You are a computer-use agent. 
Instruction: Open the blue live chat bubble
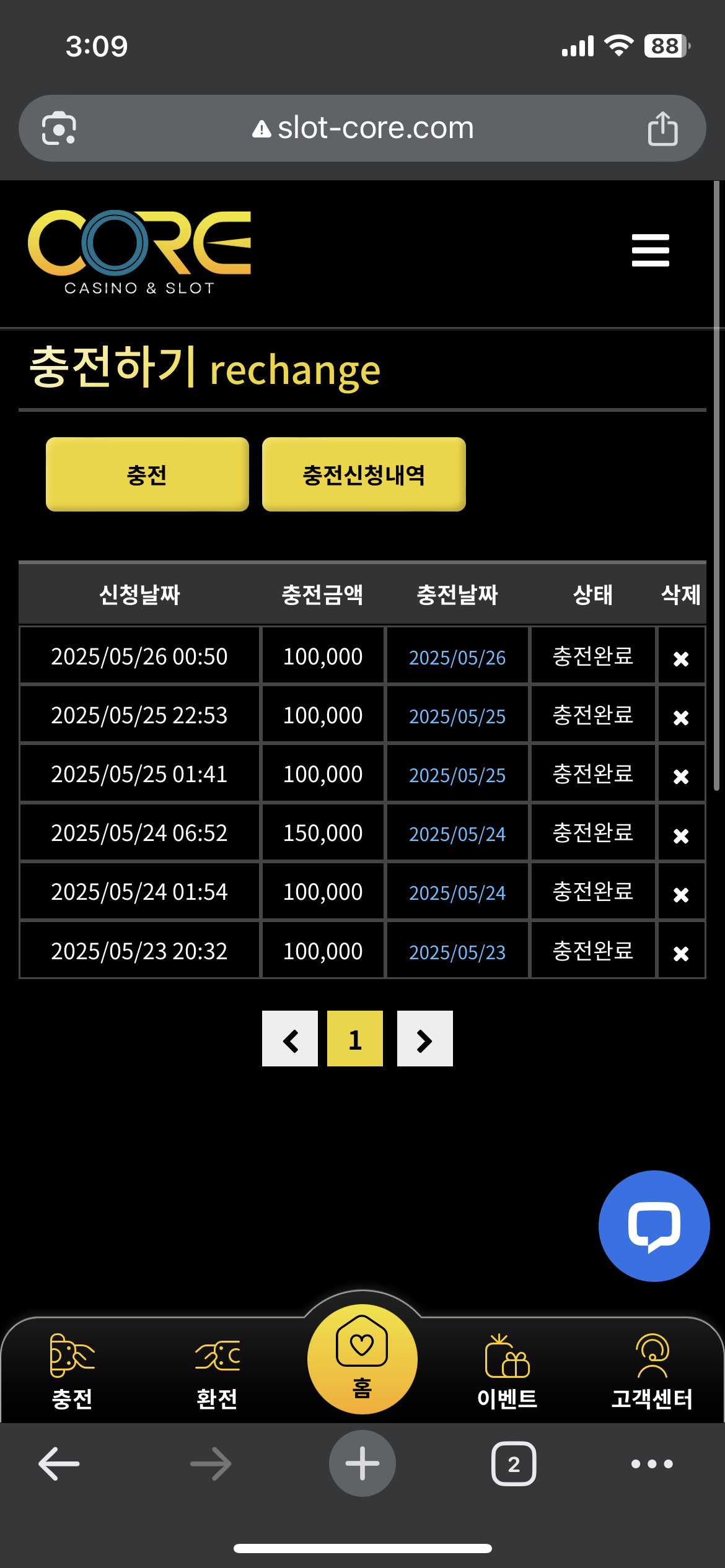pos(654,1226)
